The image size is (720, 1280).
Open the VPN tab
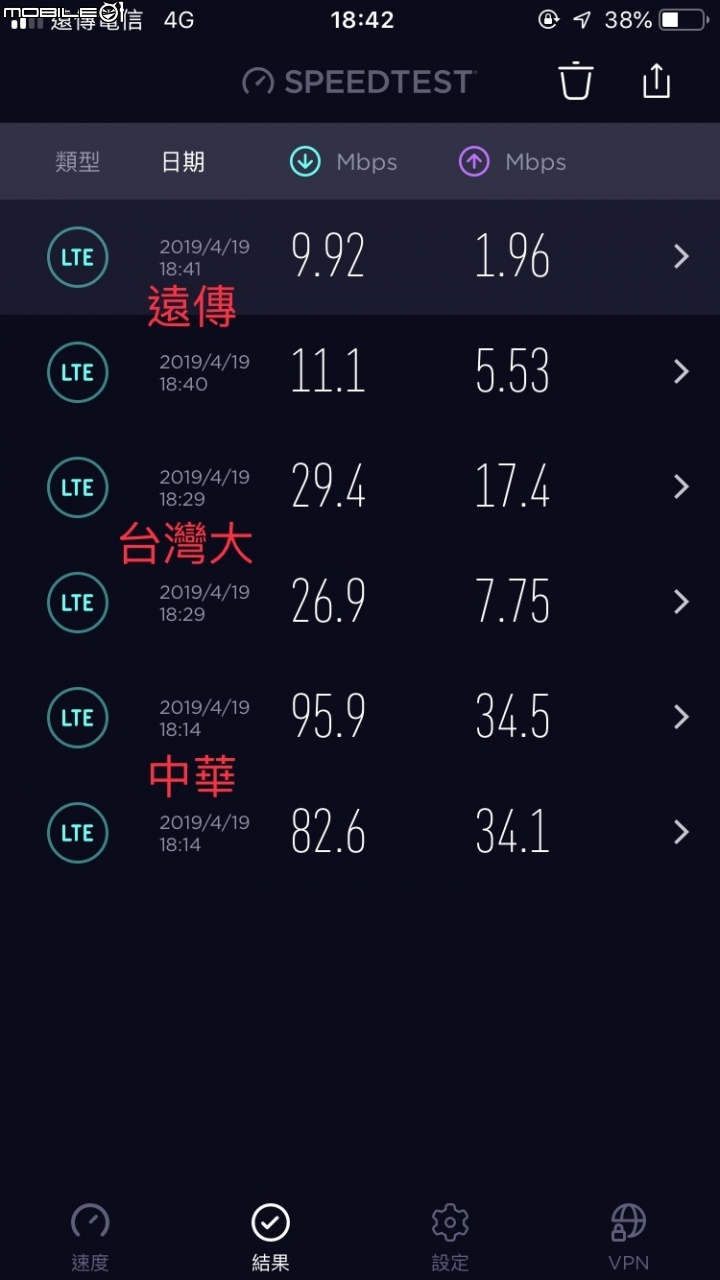[629, 1237]
